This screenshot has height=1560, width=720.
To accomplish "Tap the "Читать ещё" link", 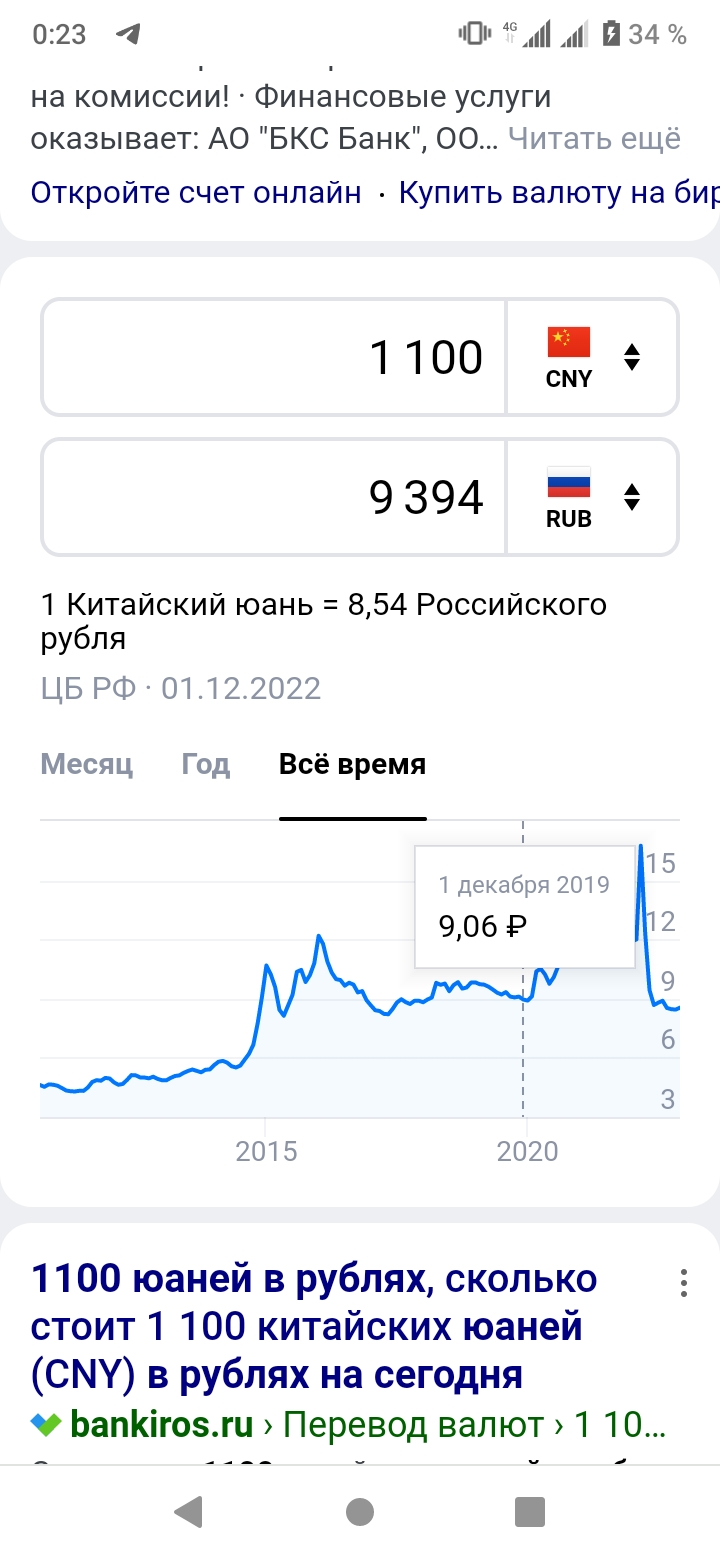I will coord(594,138).
